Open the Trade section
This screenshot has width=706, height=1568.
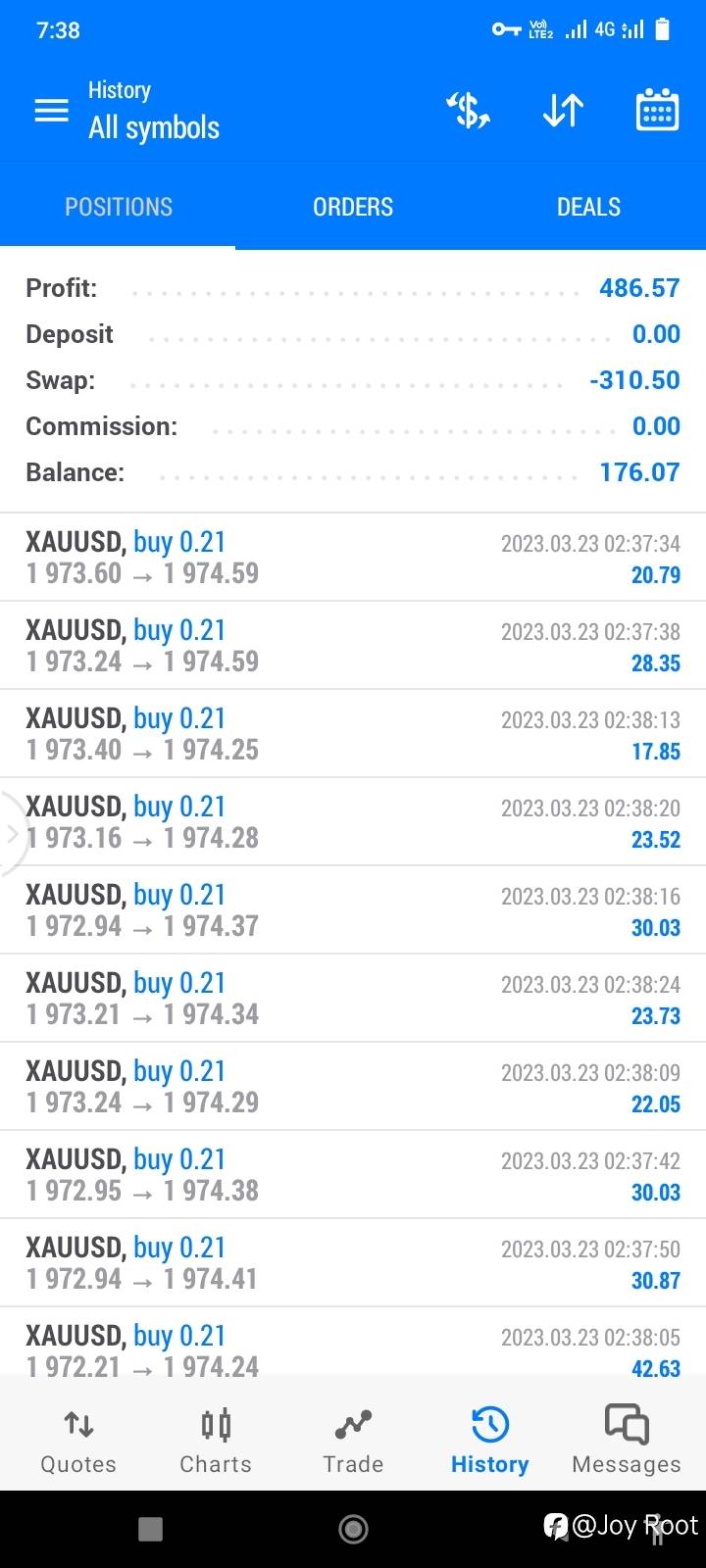353,1441
